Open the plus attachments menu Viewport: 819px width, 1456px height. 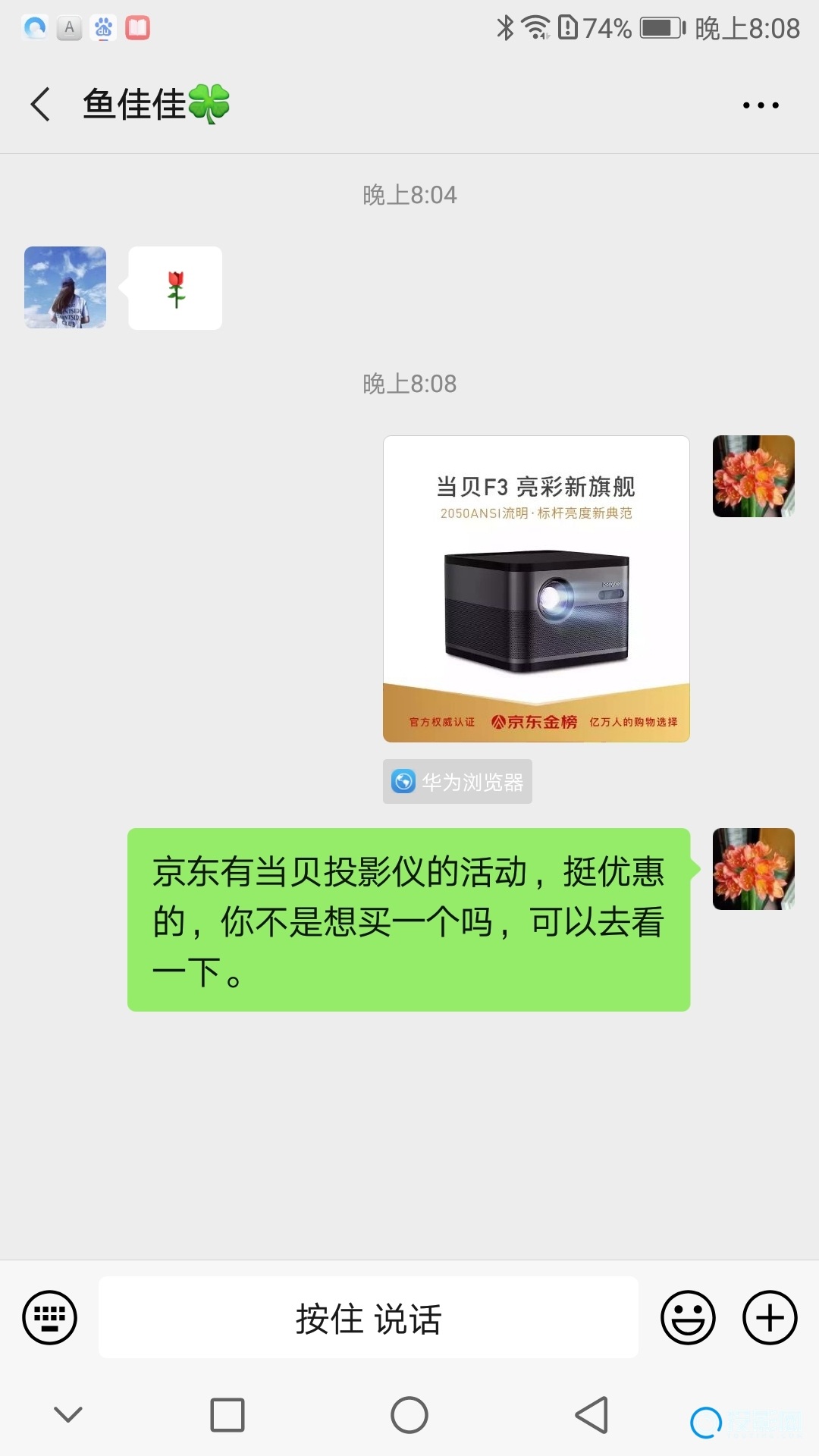(769, 1317)
